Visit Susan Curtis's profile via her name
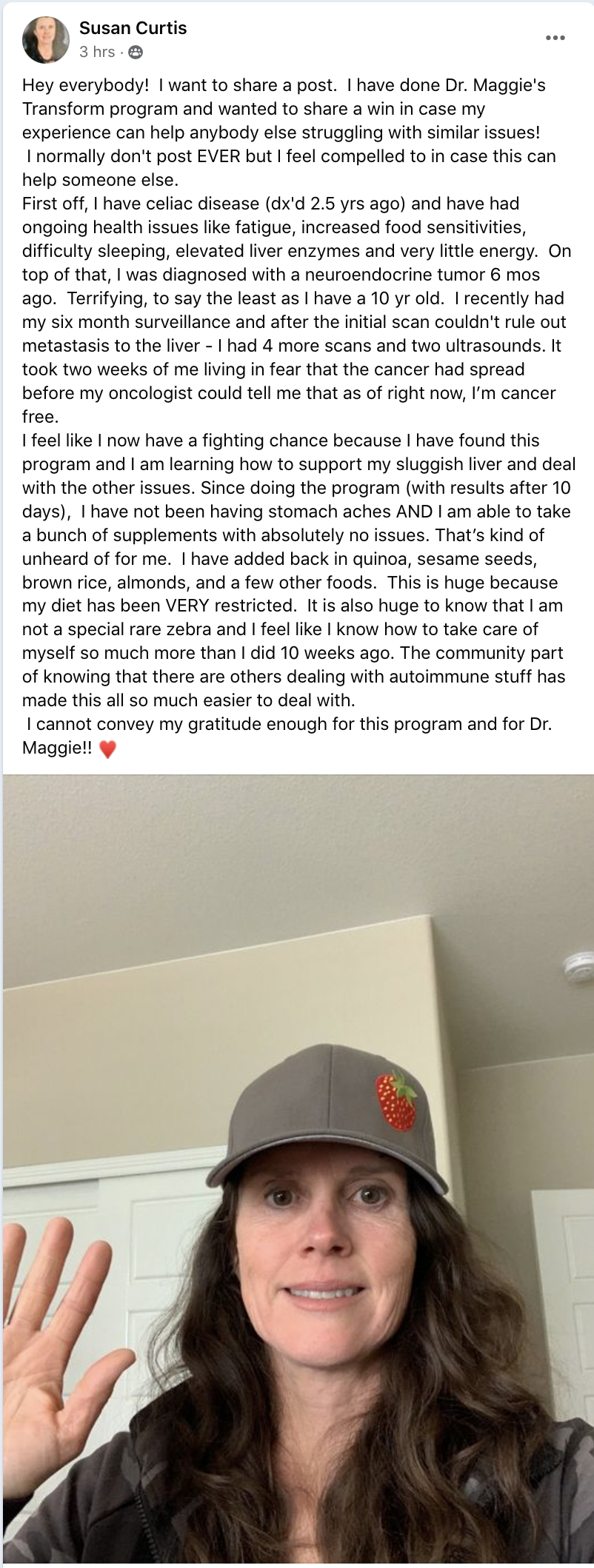 133,28
